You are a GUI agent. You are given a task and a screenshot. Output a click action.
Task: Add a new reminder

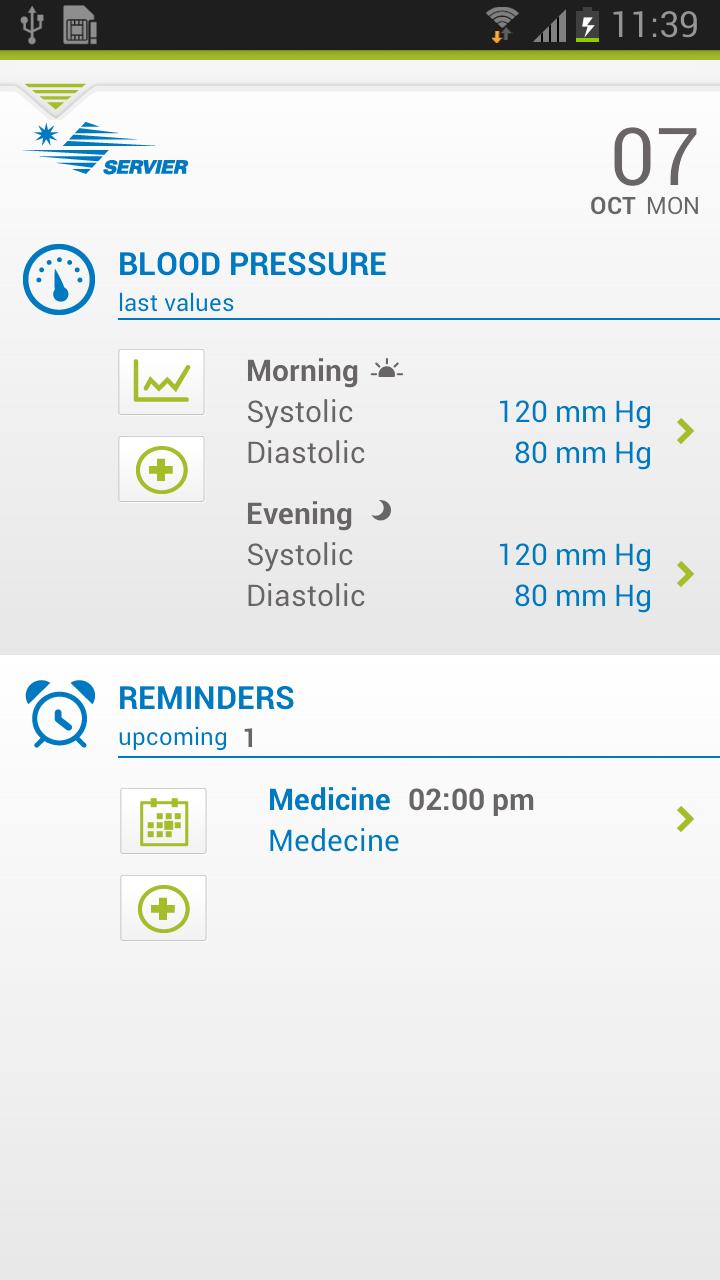tap(163, 908)
